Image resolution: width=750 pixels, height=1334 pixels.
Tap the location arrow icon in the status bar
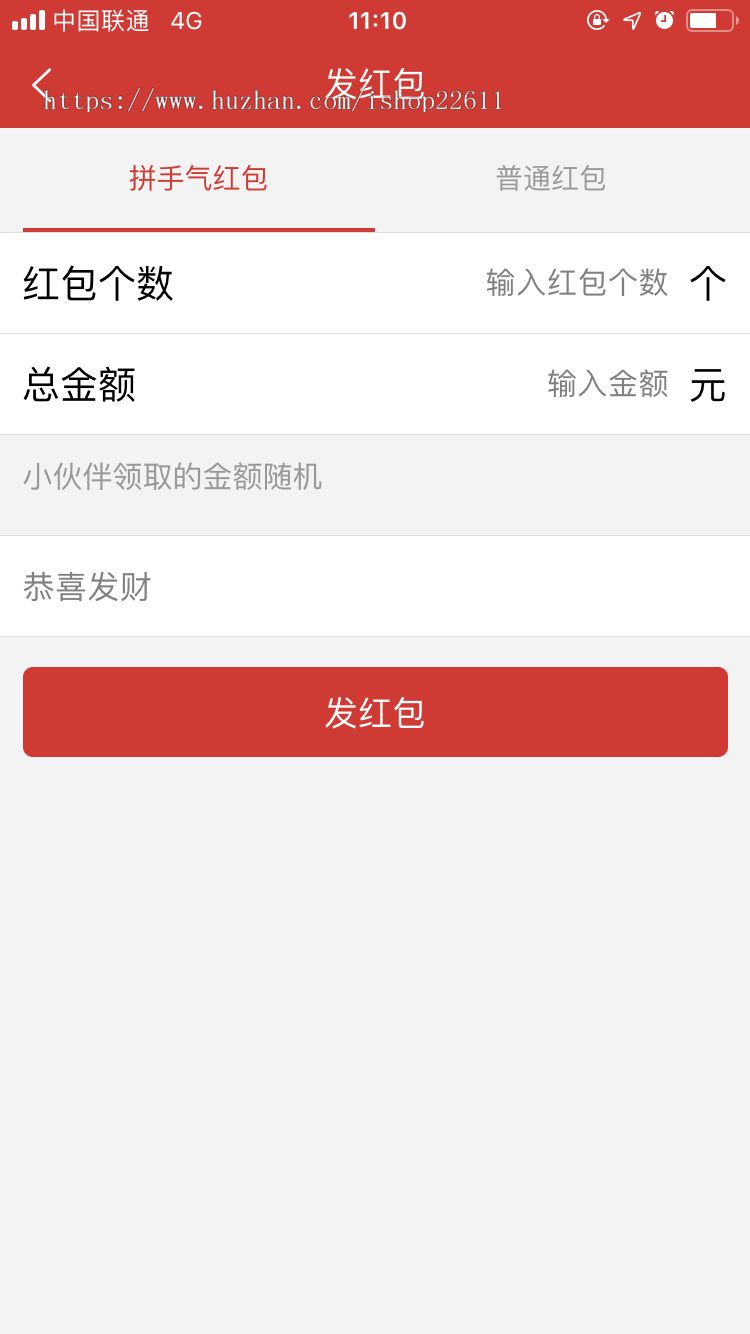coord(631,19)
